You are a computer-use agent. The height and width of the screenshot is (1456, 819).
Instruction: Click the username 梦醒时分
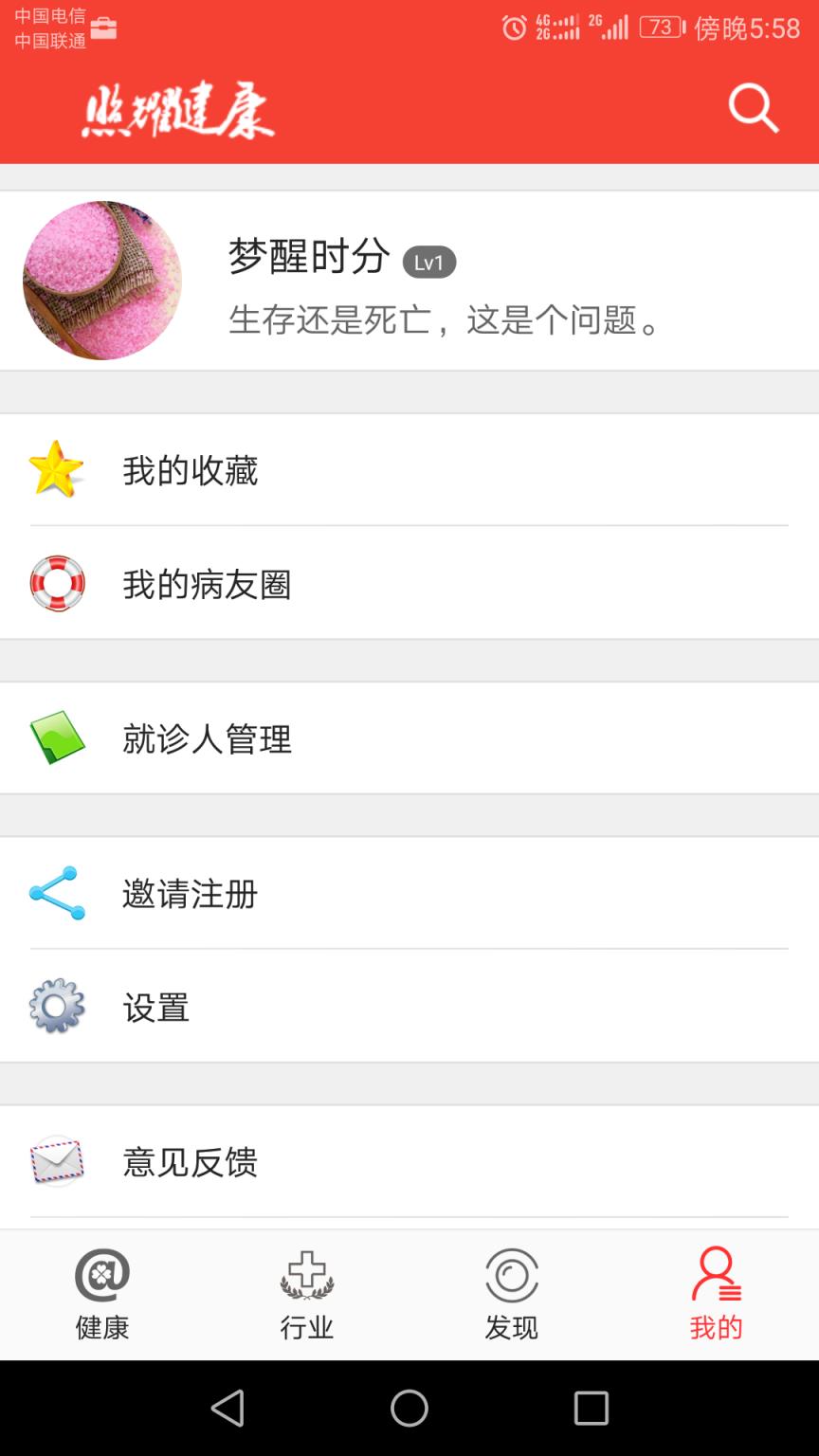coord(307,256)
